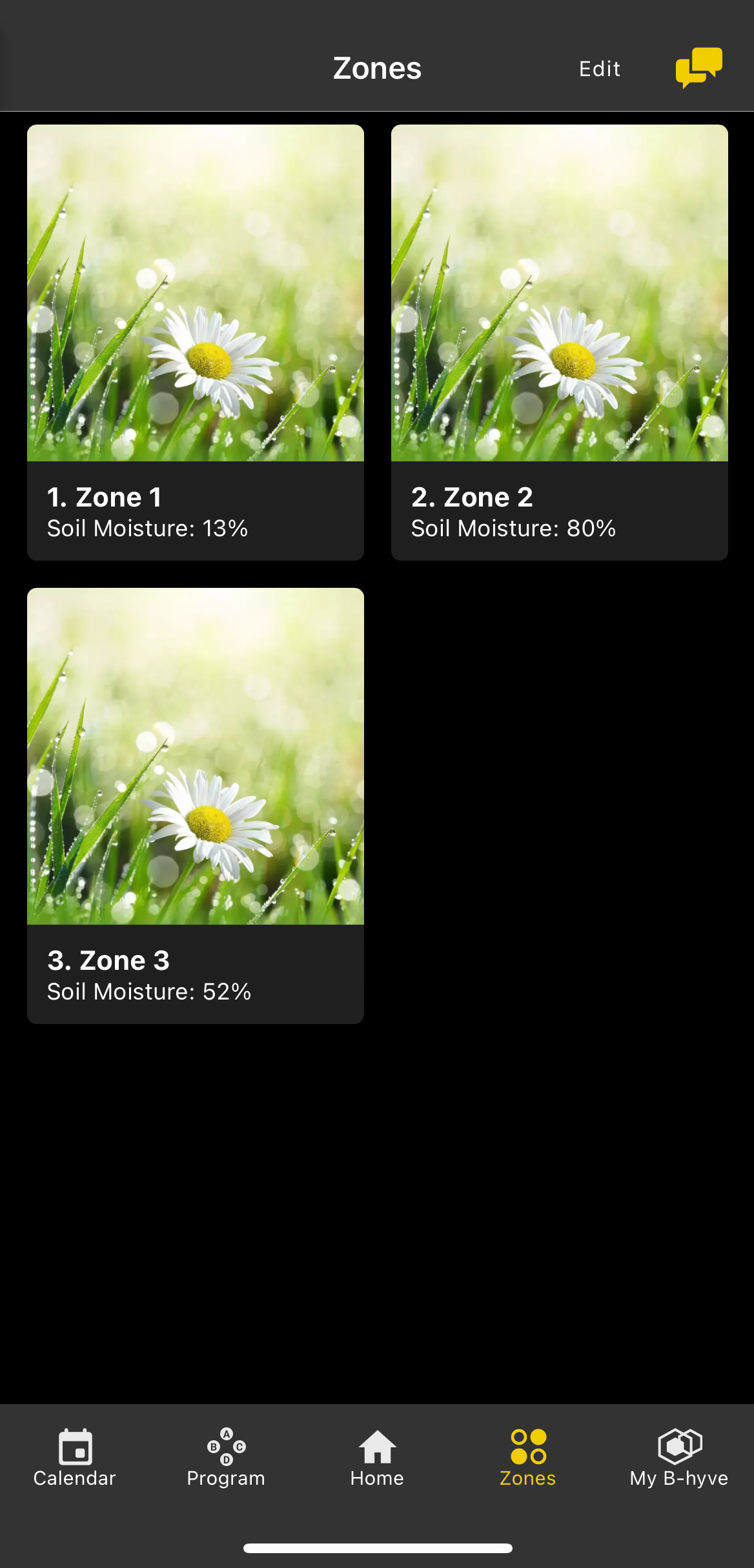The height and width of the screenshot is (1568, 754).
Task: Select the Zones tab
Action: [528, 1457]
